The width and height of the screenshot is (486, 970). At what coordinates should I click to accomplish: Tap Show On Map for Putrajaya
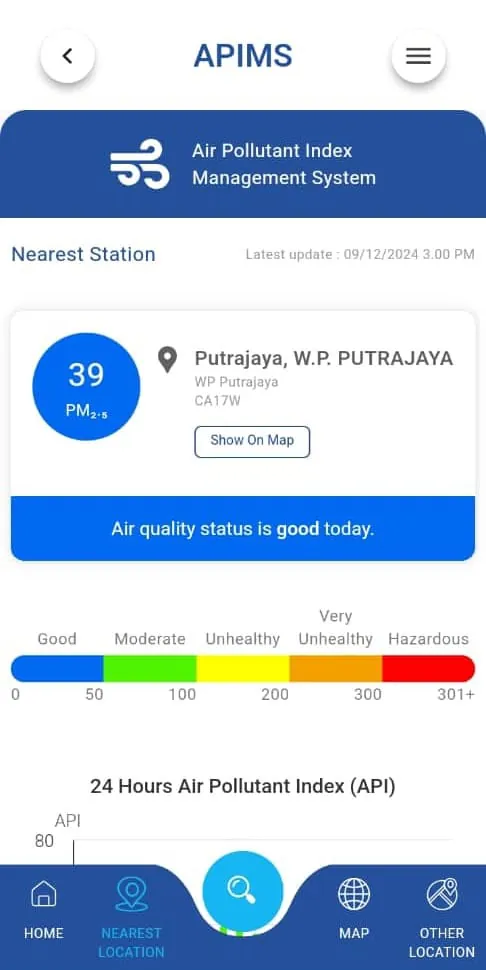click(252, 441)
